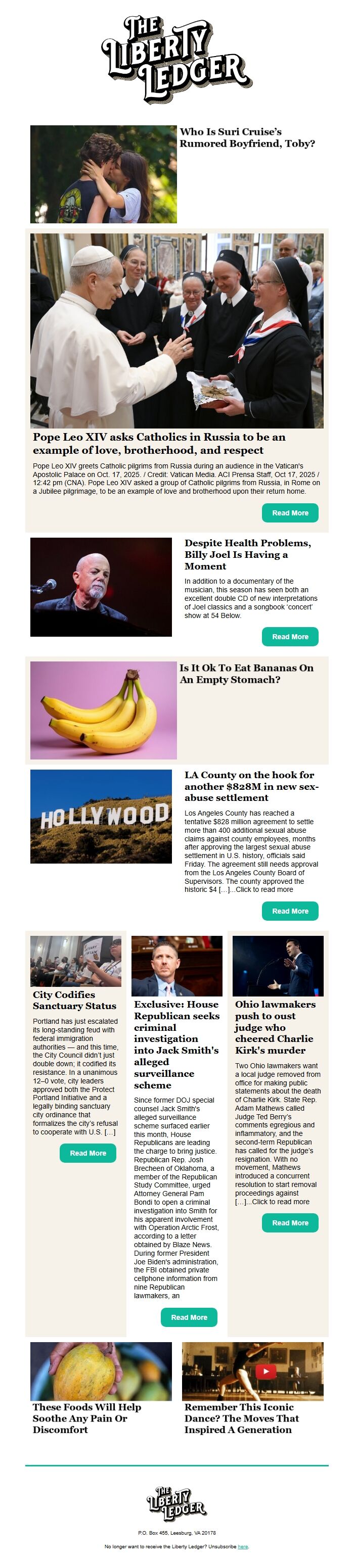View the Billy Joel concert photo
354x1568 pixels.
(101, 587)
